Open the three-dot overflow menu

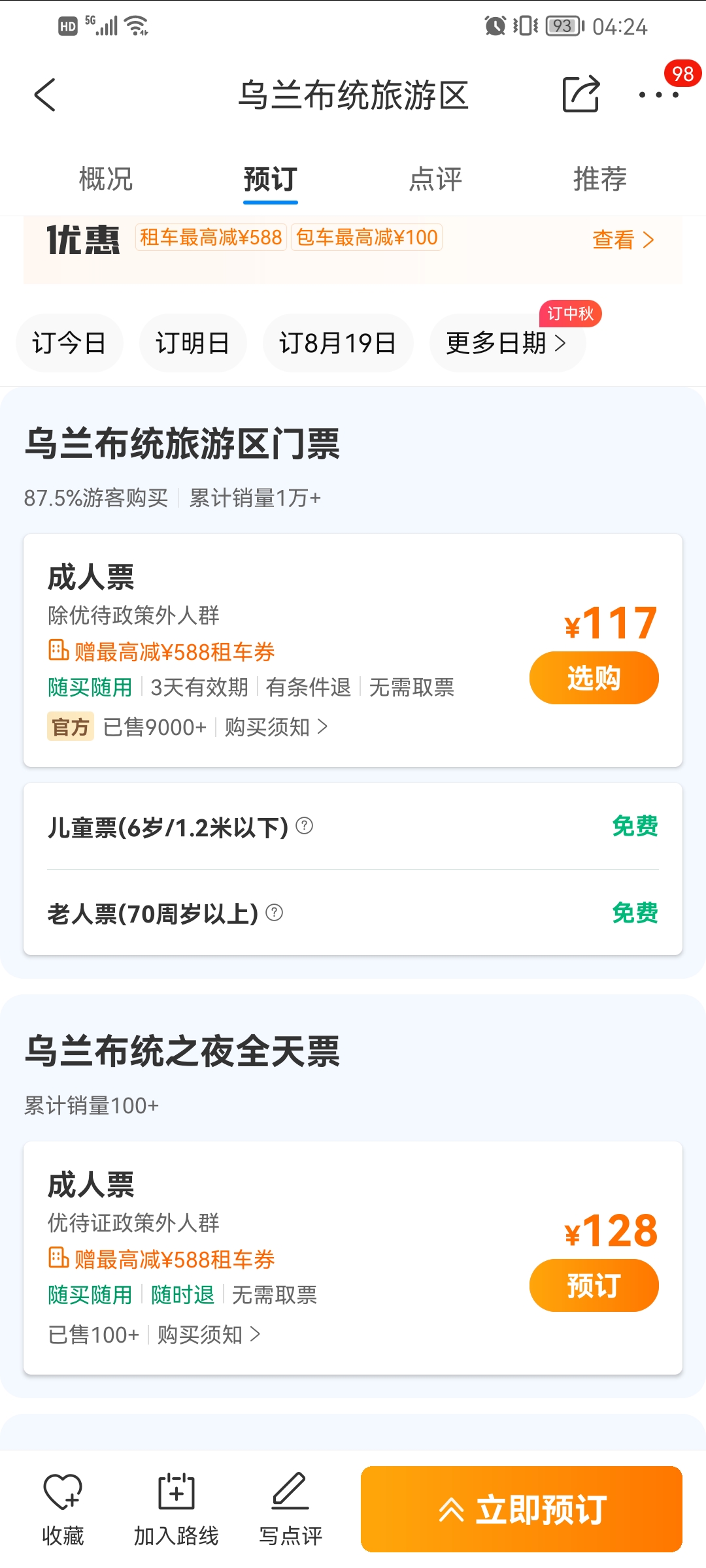pos(659,95)
